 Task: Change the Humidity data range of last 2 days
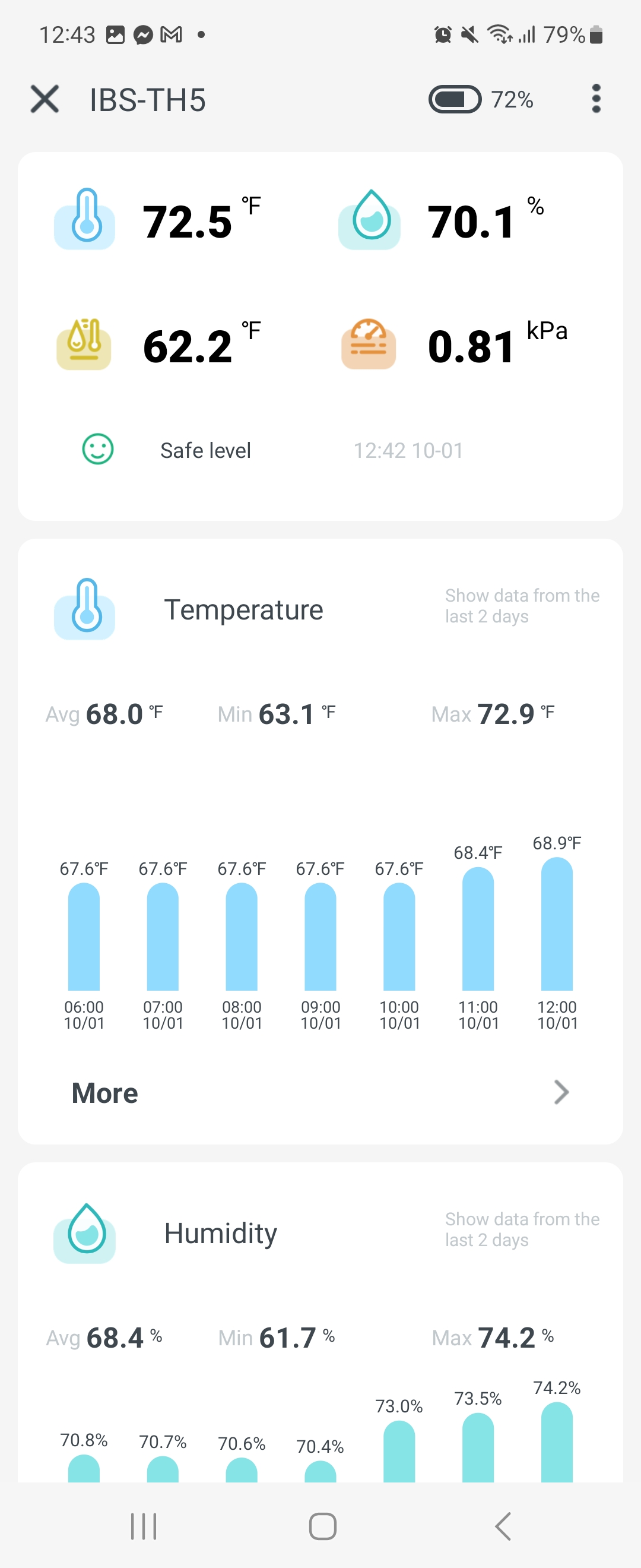click(x=522, y=1229)
